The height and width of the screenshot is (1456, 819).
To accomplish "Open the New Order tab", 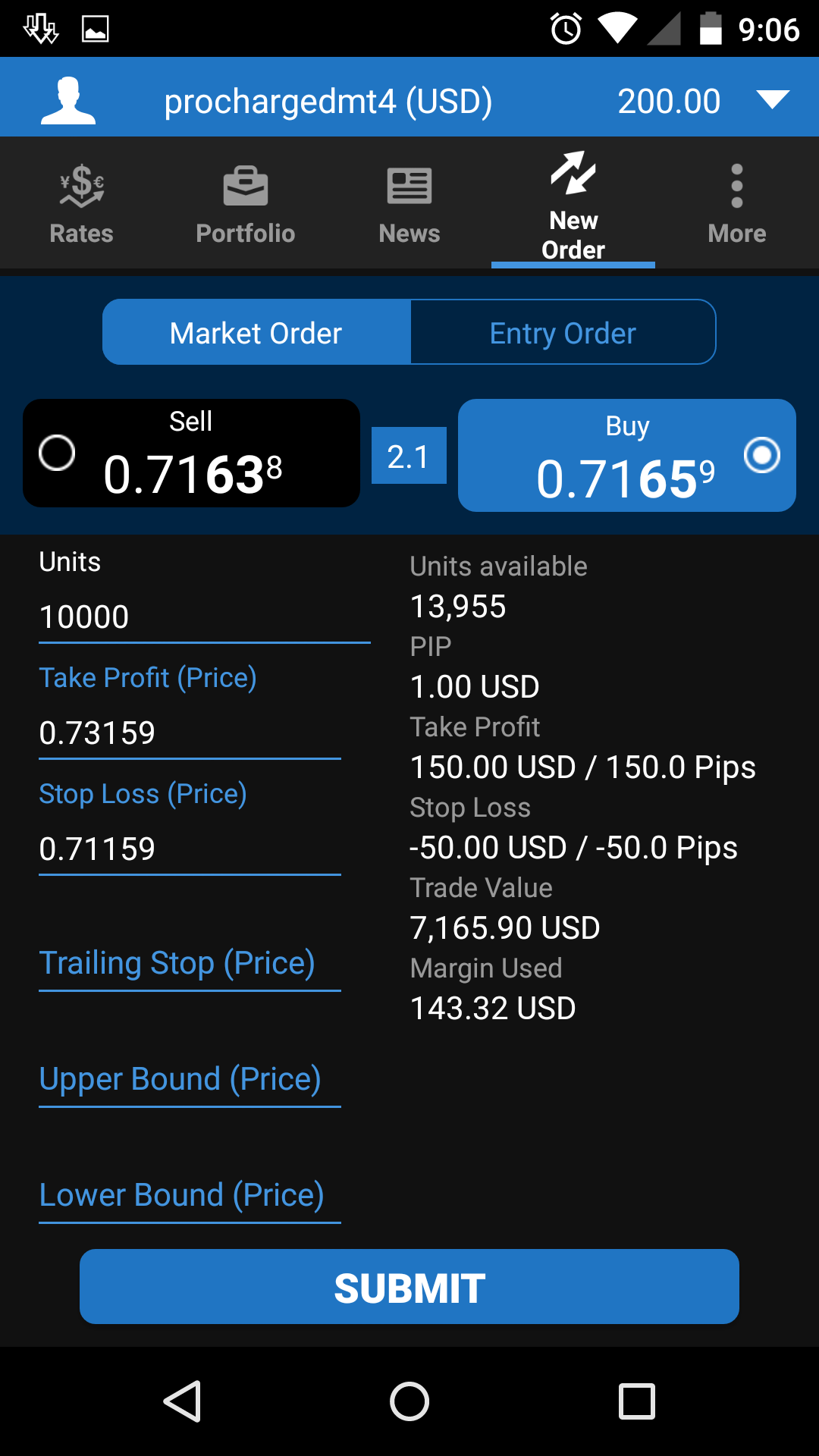I will [x=573, y=205].
